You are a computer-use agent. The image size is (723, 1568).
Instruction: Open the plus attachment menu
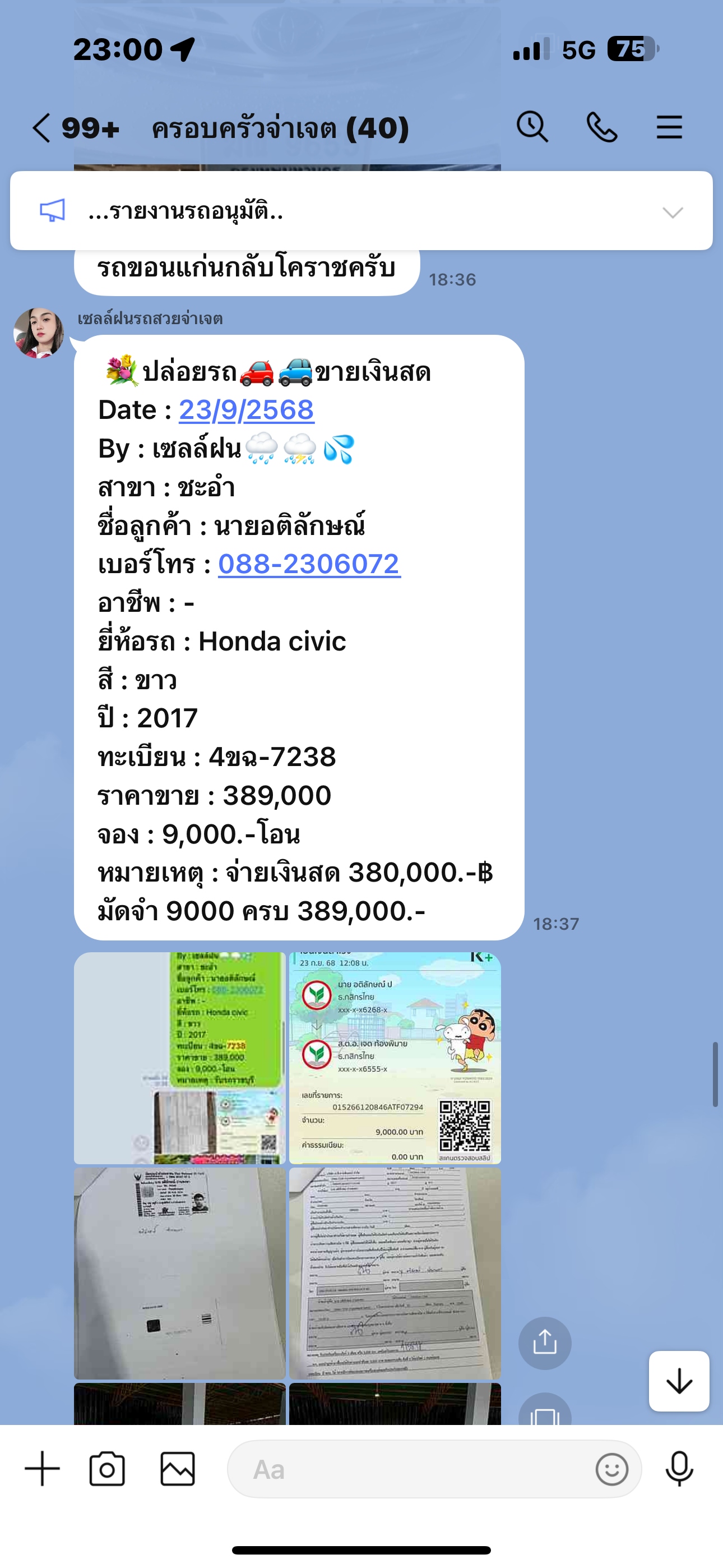coord(42,1468)
